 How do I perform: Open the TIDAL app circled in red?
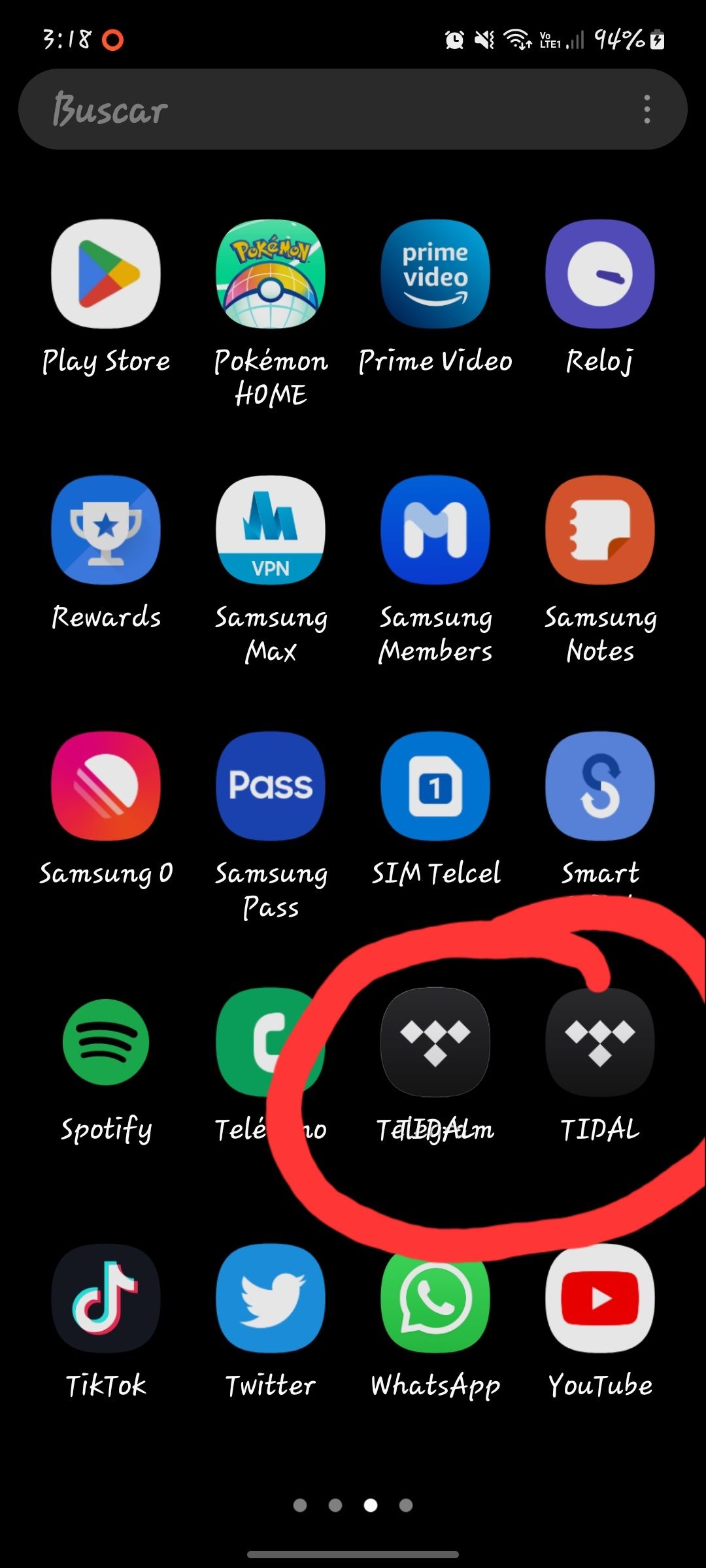pos(599,1042)
